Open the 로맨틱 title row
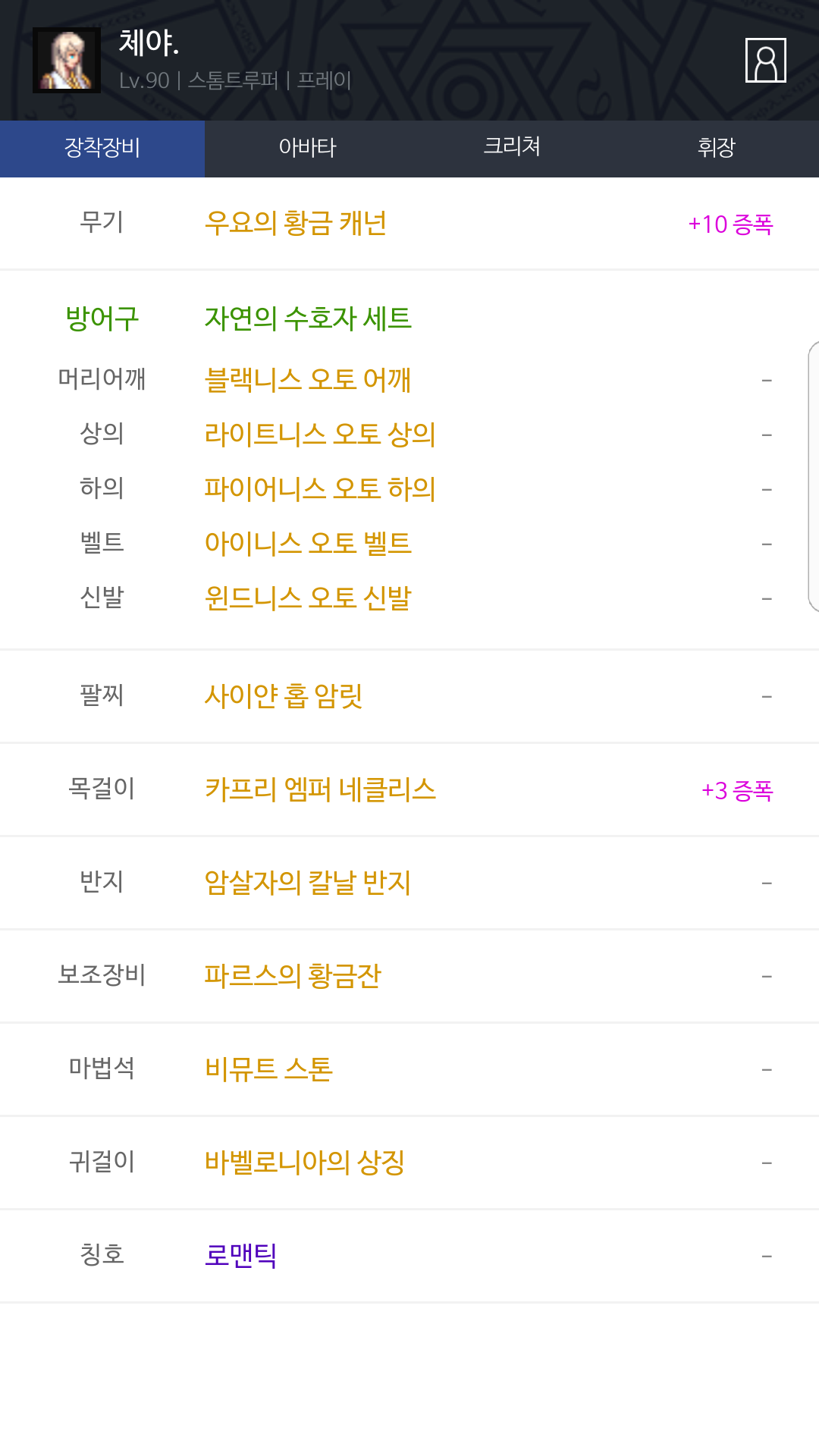Screen dimensions: 819x1456 click(x=409, y=1256)
